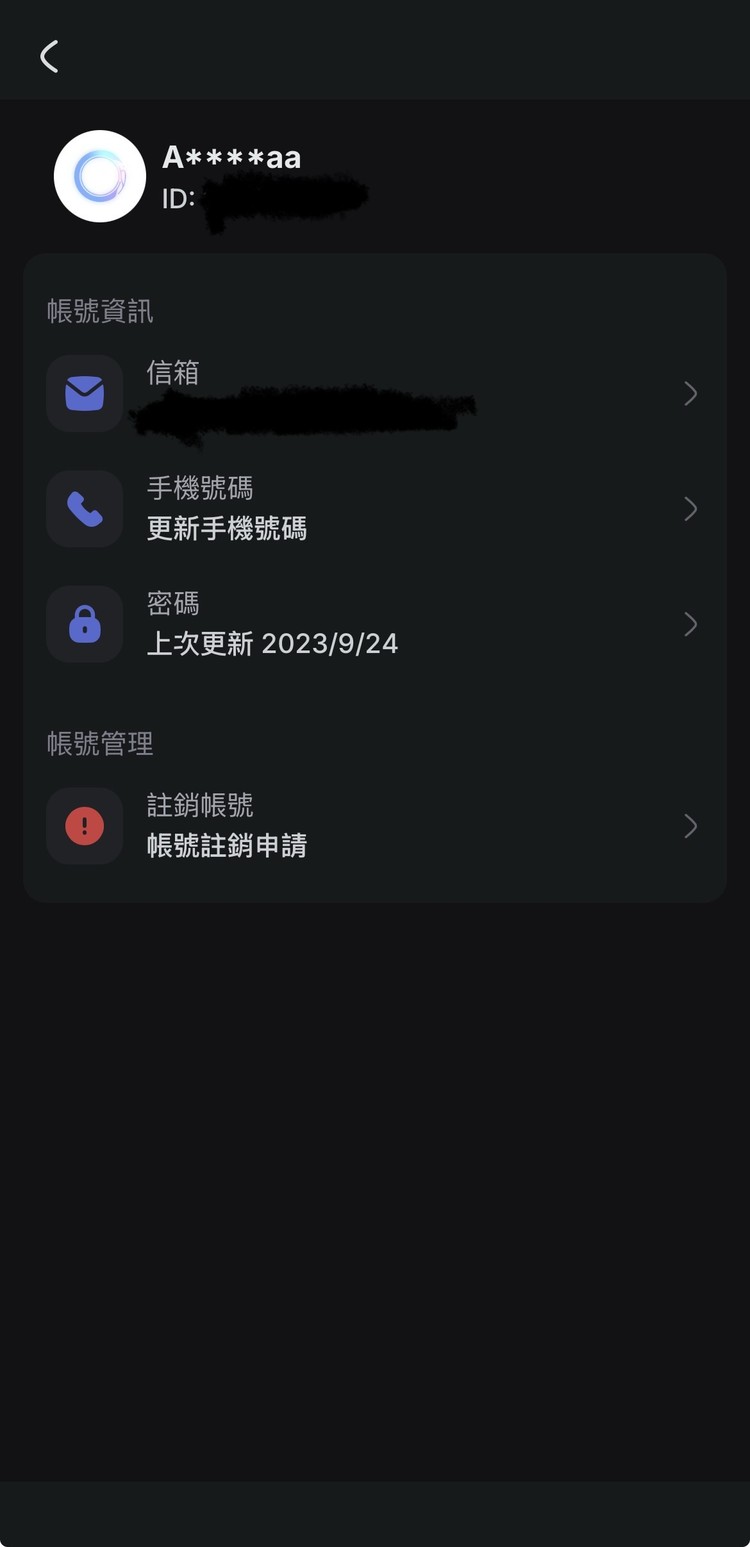
Task: Click the padlock icon for 密碼
Action: [84, 624]
